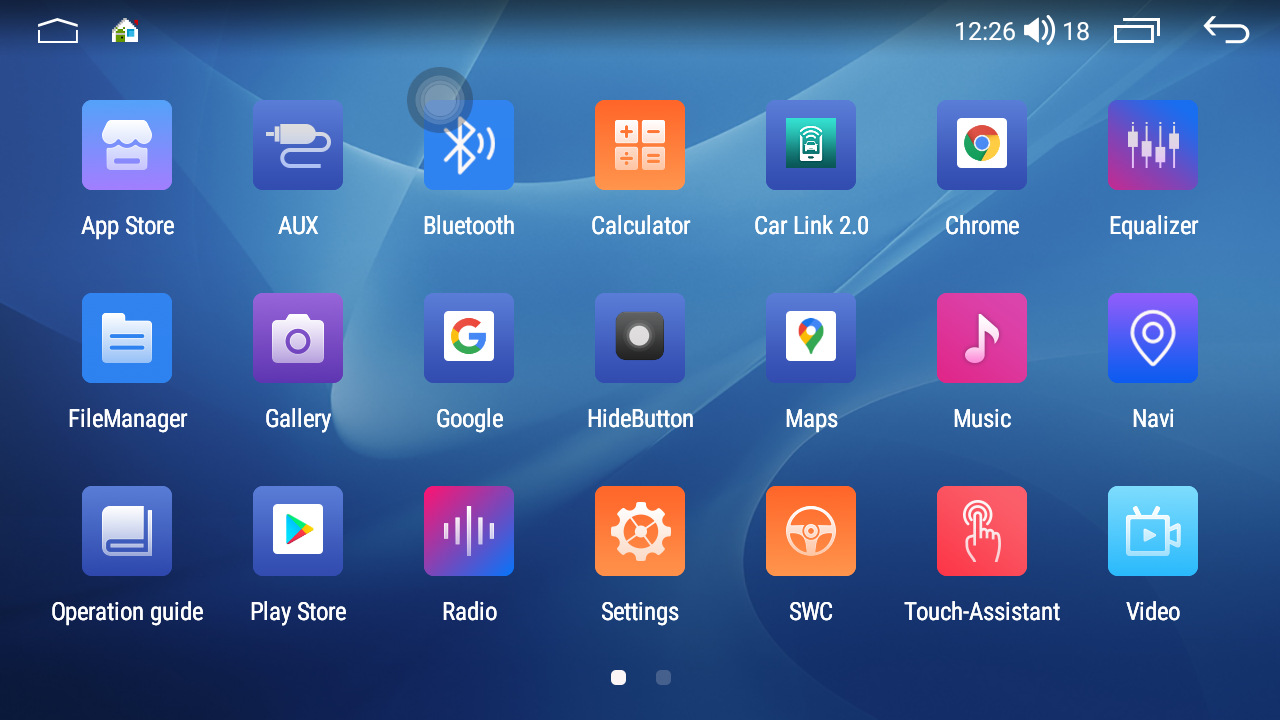Open the Calculator app
Viewport: 1280px width, 720px height.
(640, 145)
